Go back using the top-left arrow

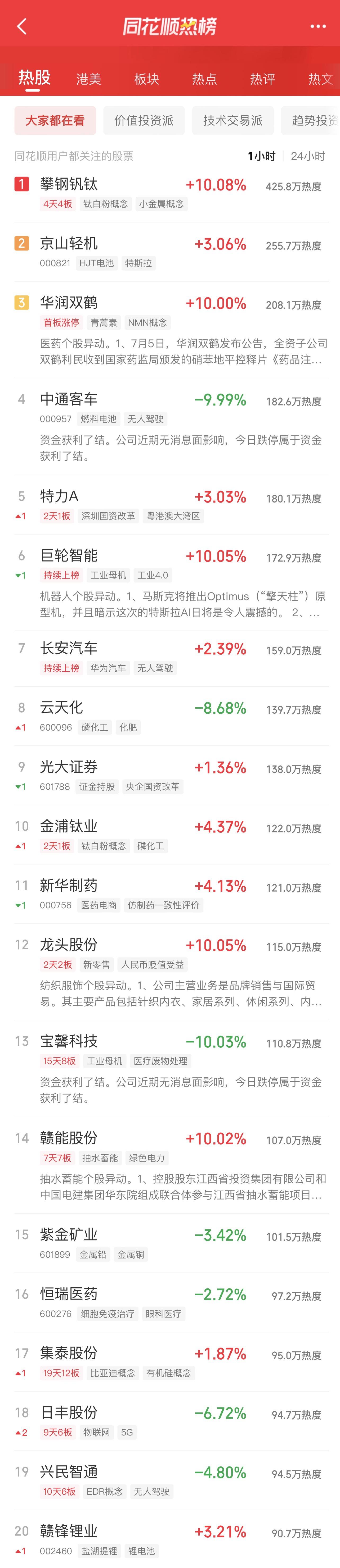click(x=22, y=26)
